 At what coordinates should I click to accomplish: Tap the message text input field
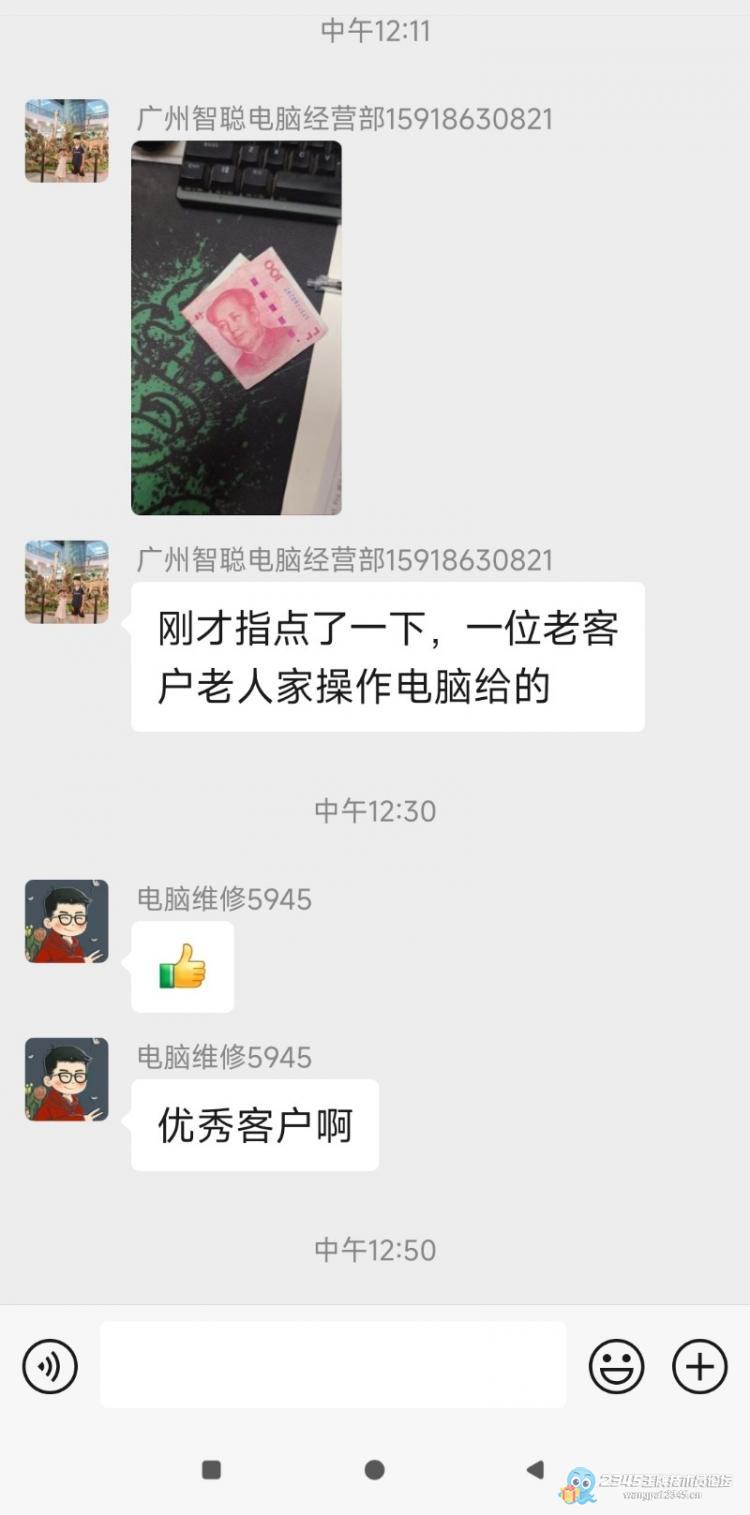click(x=332, y=1365)
